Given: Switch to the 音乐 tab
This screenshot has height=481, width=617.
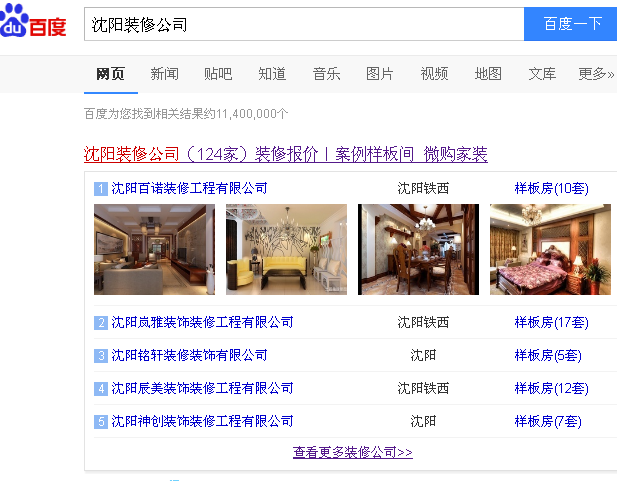Looking at the screenshot, I should pos(326,74).
